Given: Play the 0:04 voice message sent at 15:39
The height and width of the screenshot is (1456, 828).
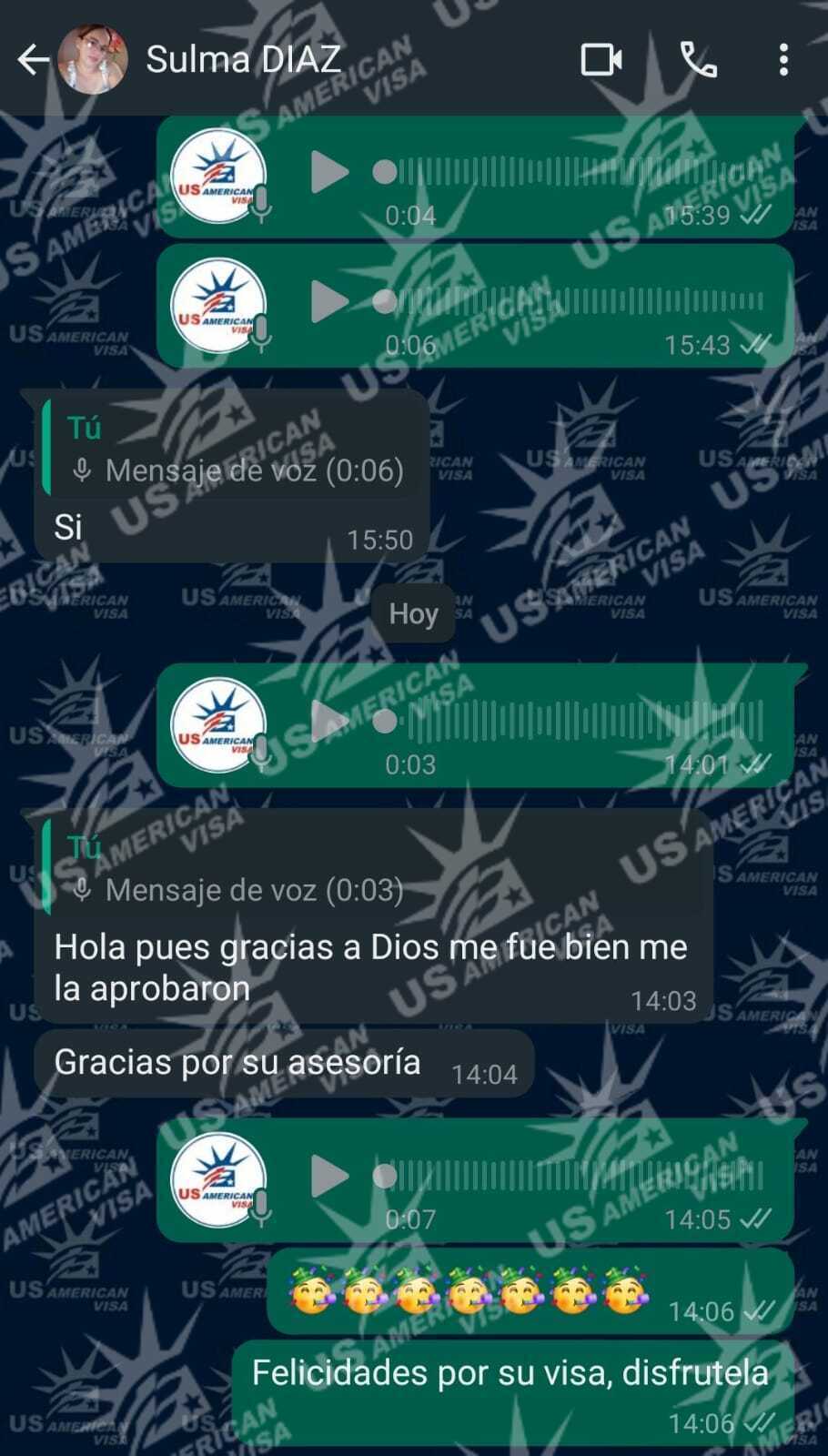Looking at the screenshot, I should [328, 172].
